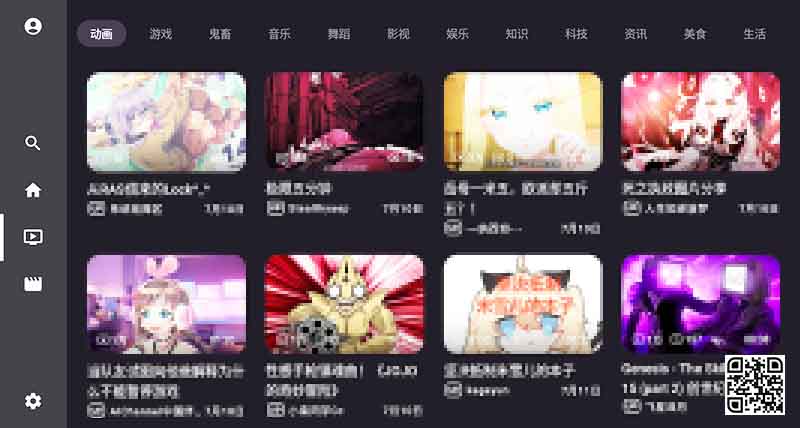Select the 音乐 category tab
Screen dimensions: 800x428
click(279, 34)
